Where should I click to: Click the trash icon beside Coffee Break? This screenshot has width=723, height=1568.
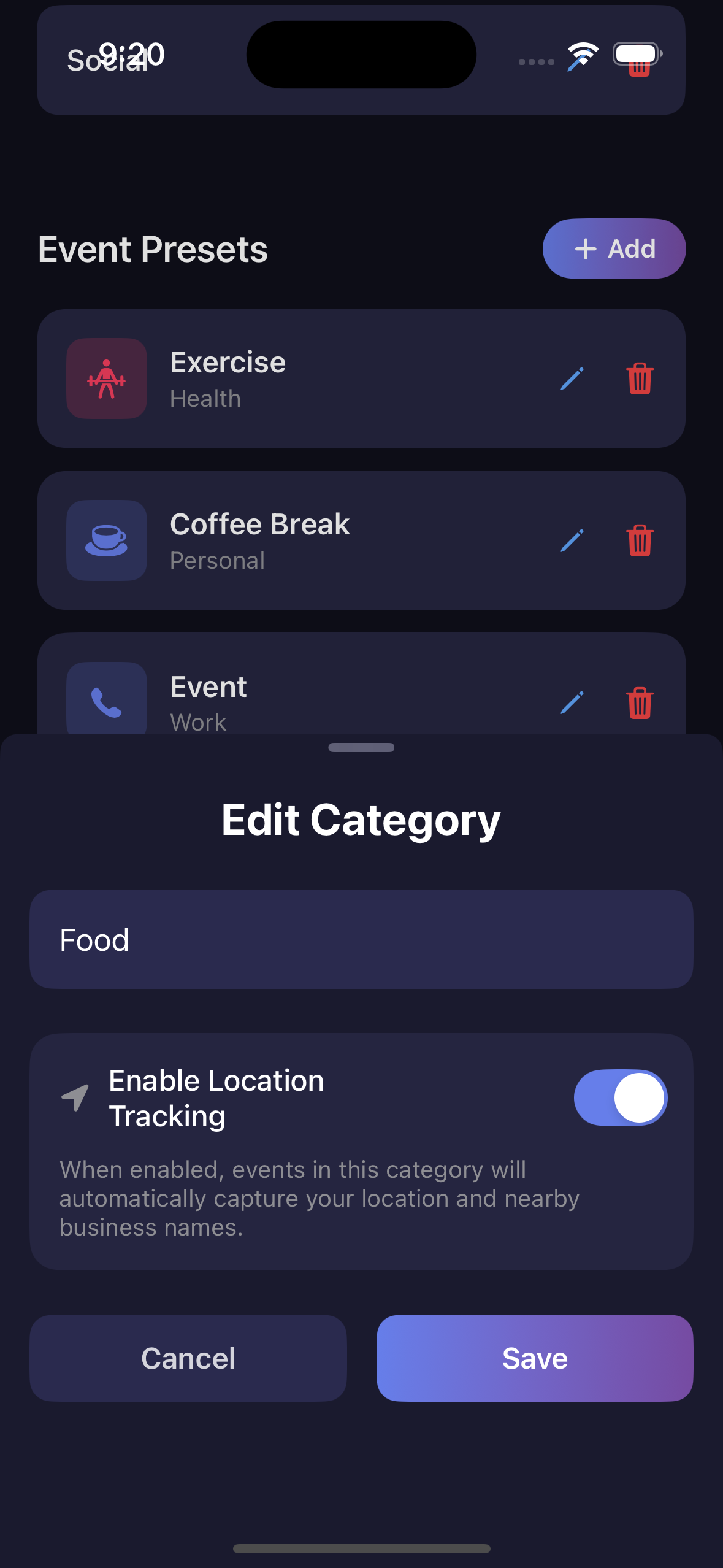coord(640,540)
